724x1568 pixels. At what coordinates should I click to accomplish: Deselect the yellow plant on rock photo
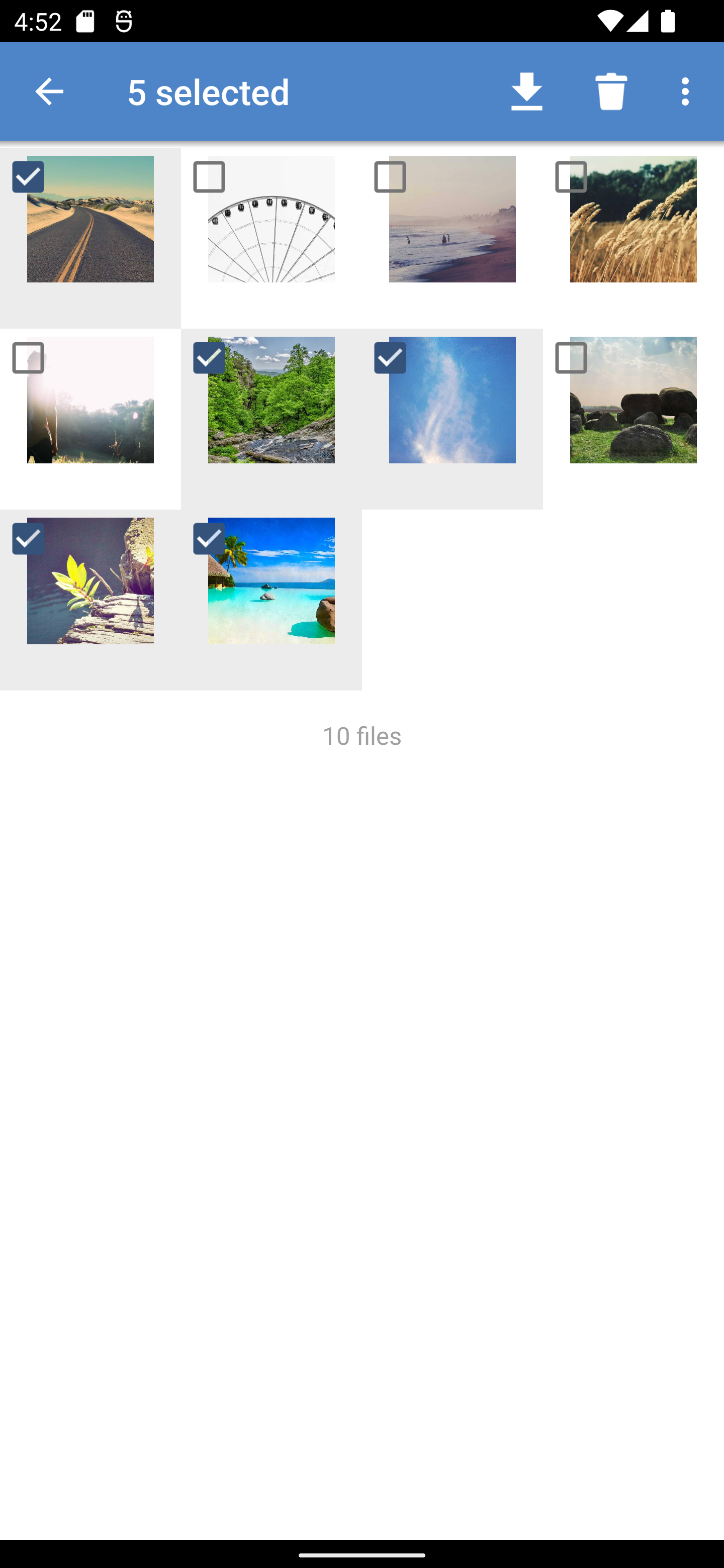tap(90, 600)
